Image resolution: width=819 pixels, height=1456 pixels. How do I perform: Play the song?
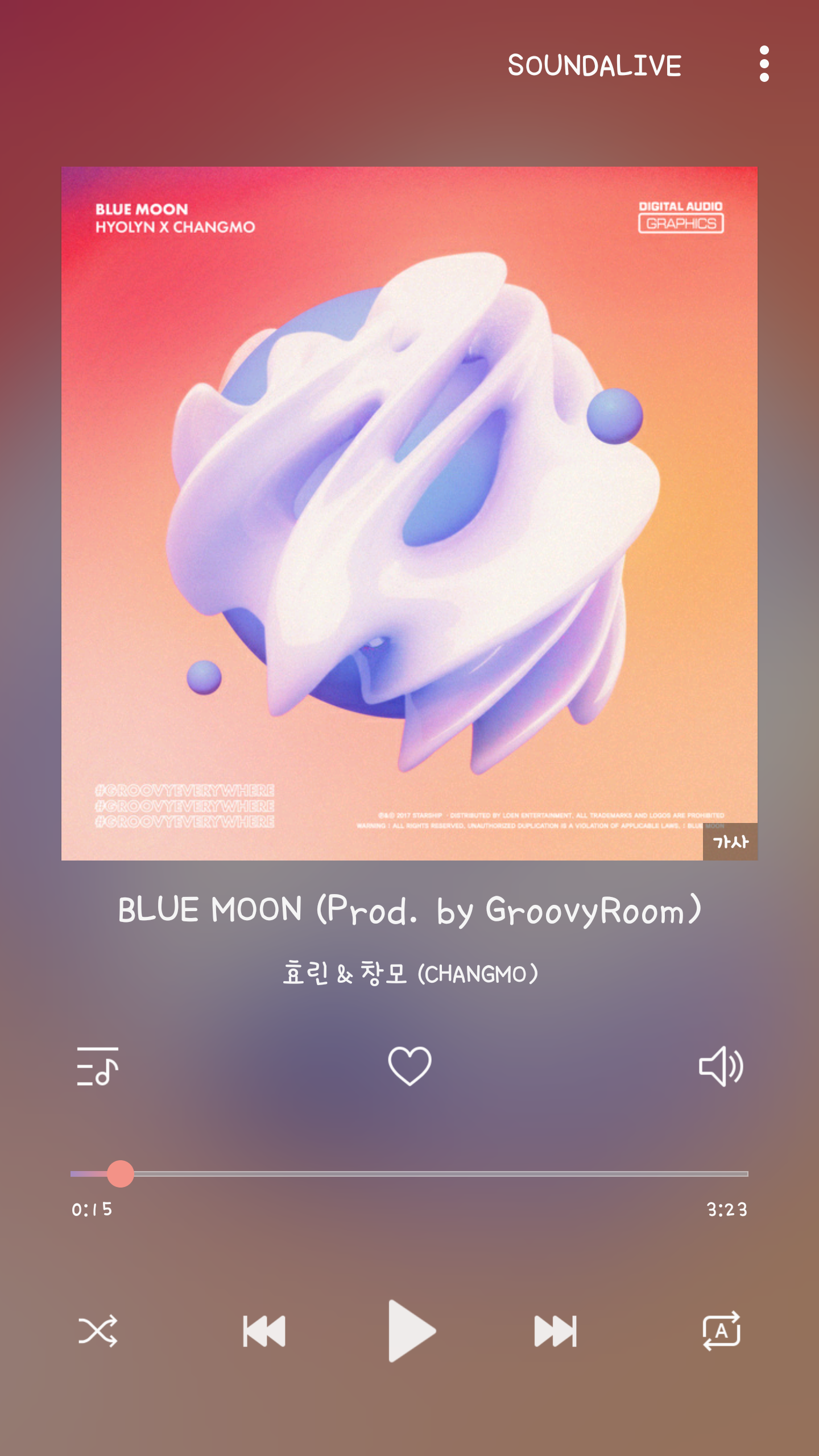coord(411,1331)
